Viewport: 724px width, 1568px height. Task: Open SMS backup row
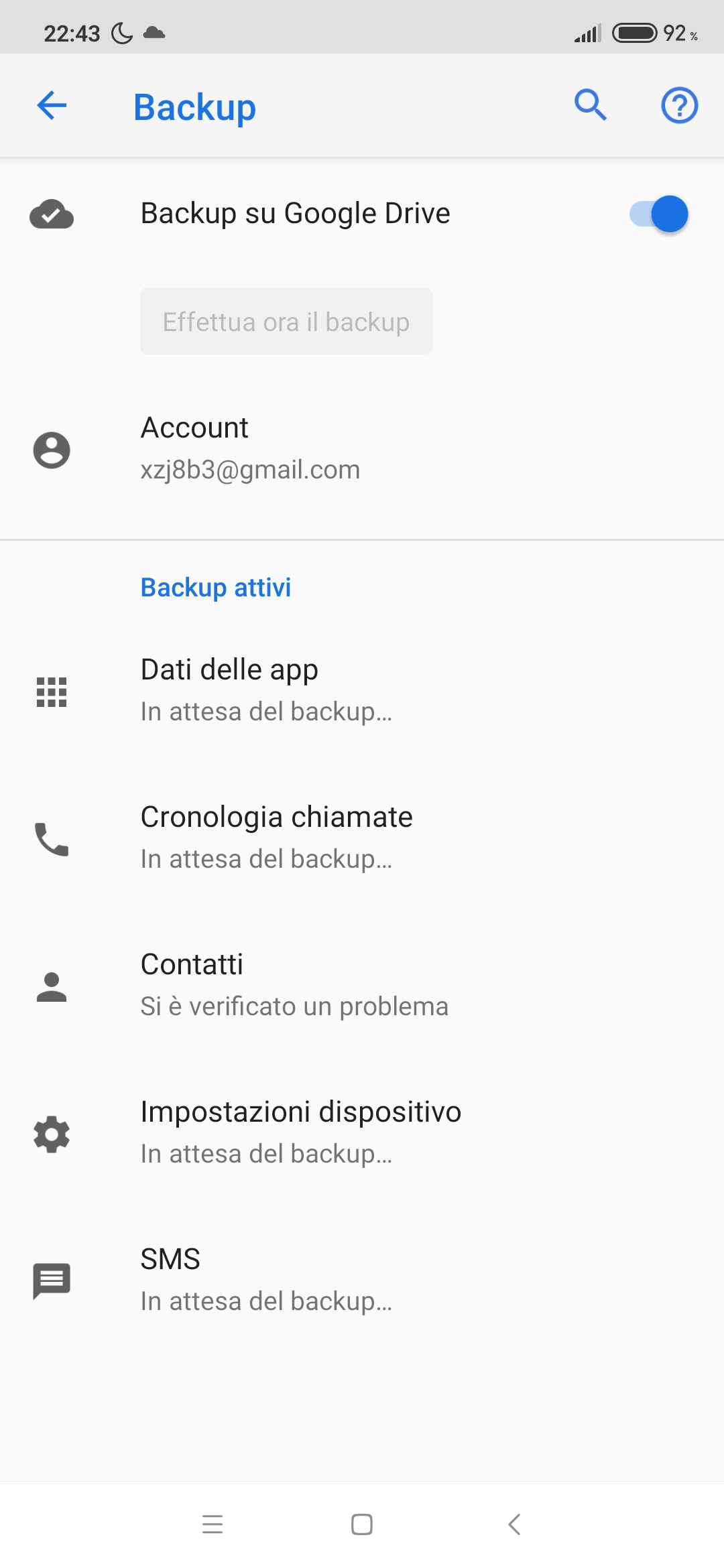coord(362,1280)
